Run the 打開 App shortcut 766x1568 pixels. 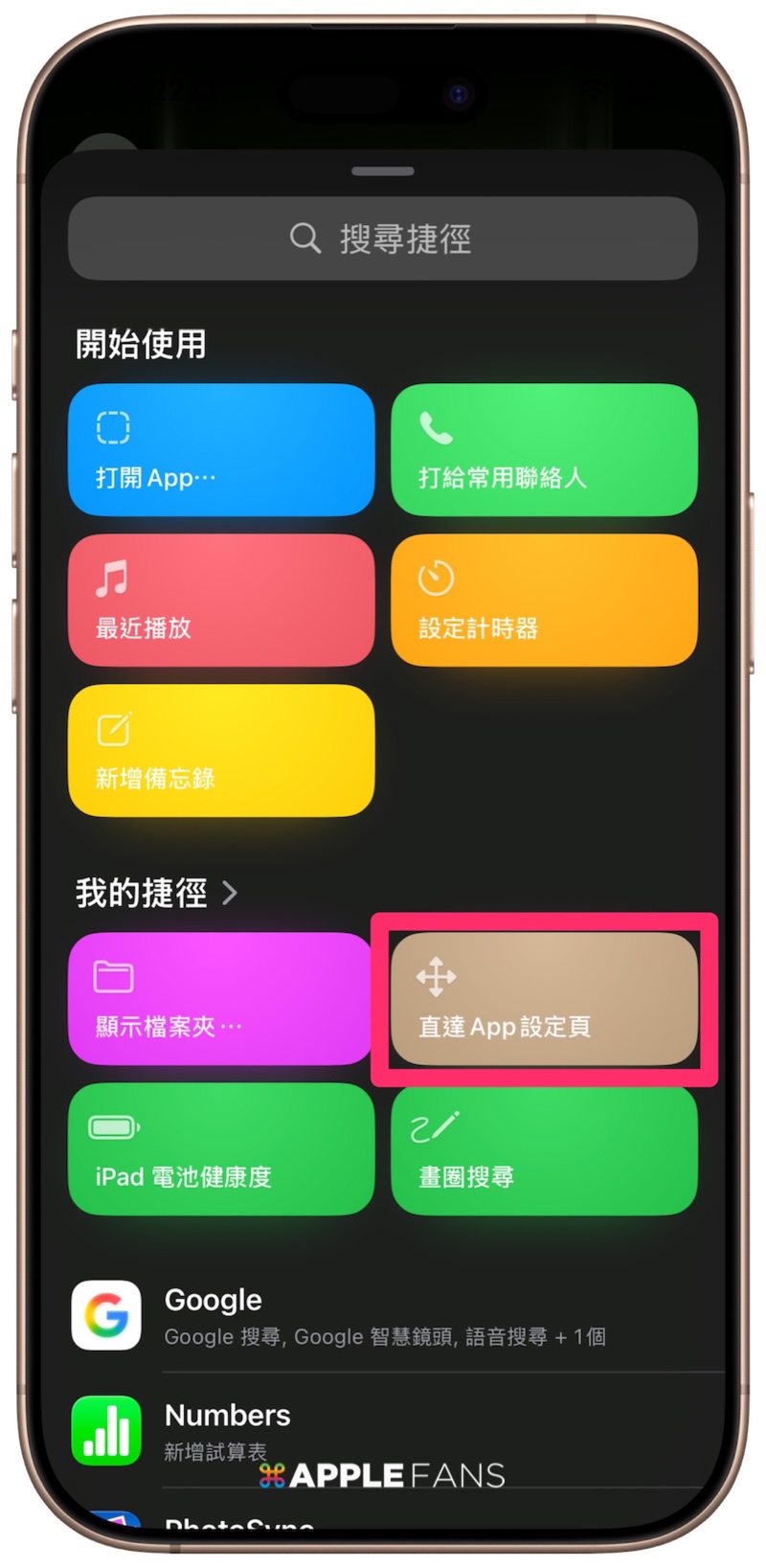point(221,450)
